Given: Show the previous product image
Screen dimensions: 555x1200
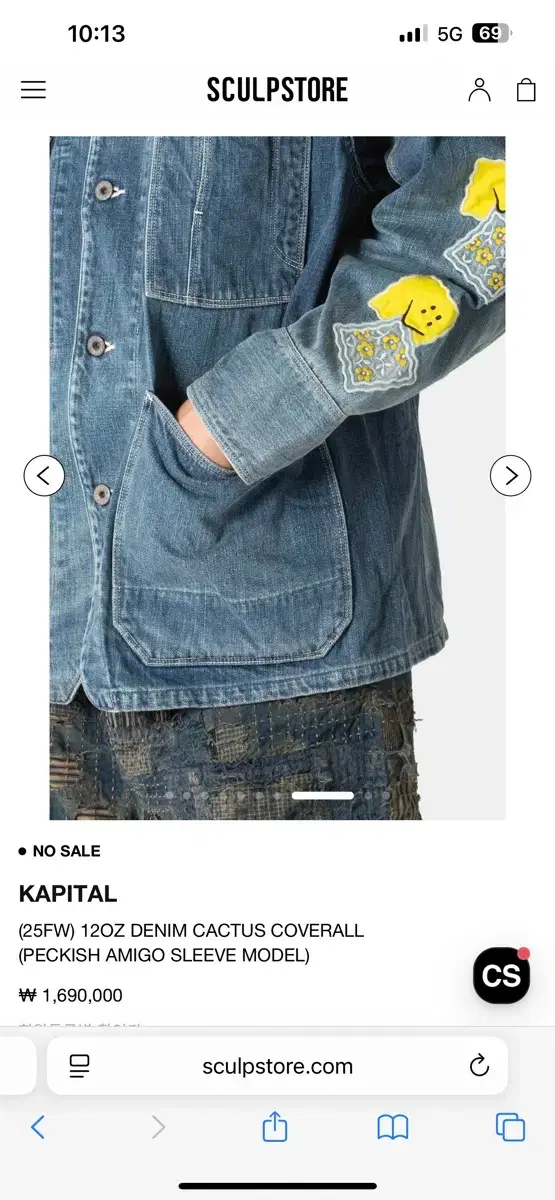Looking at the screenshot, I should (44, 475).
